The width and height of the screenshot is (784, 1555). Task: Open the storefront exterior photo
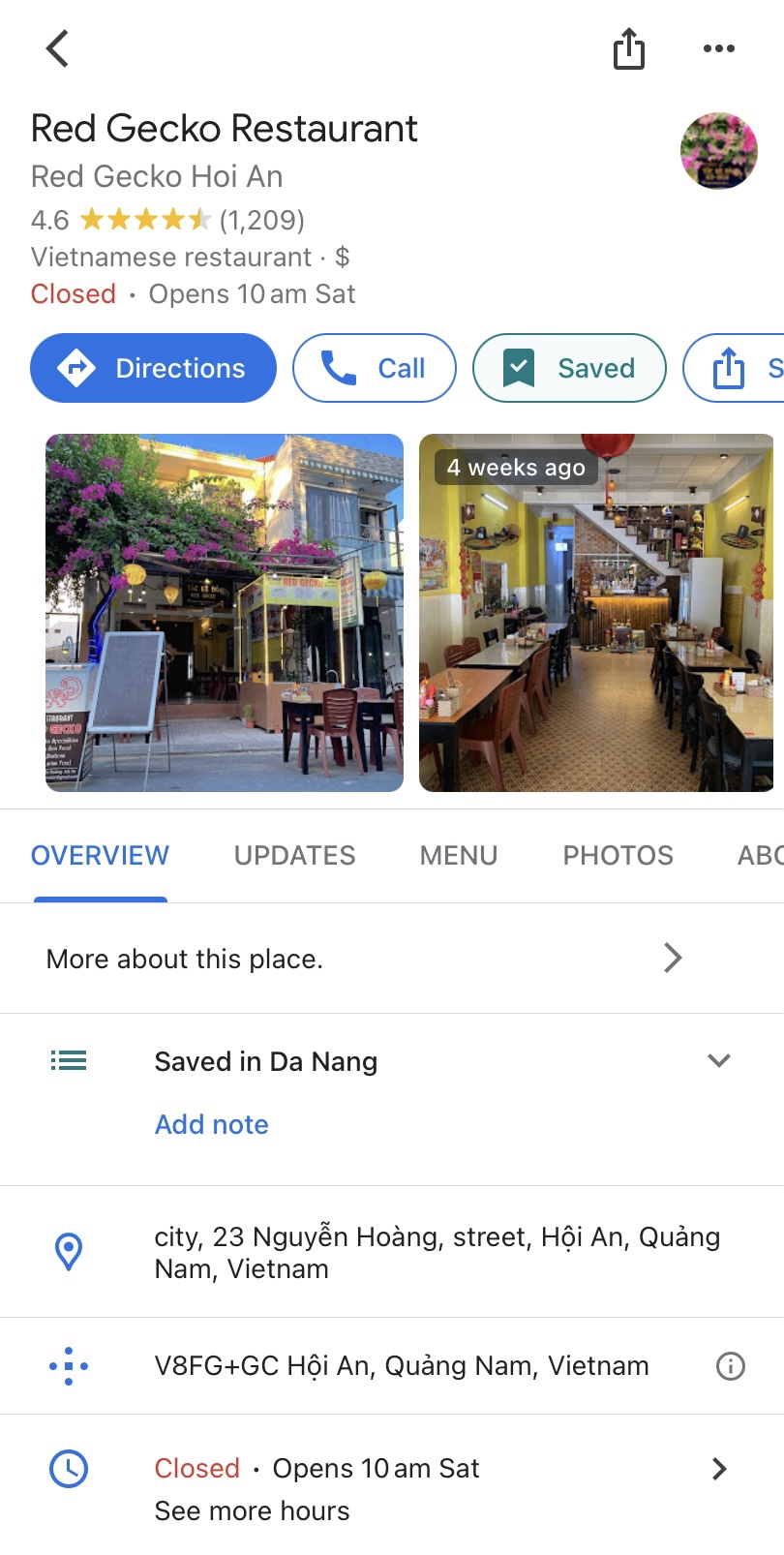point(225,613)
